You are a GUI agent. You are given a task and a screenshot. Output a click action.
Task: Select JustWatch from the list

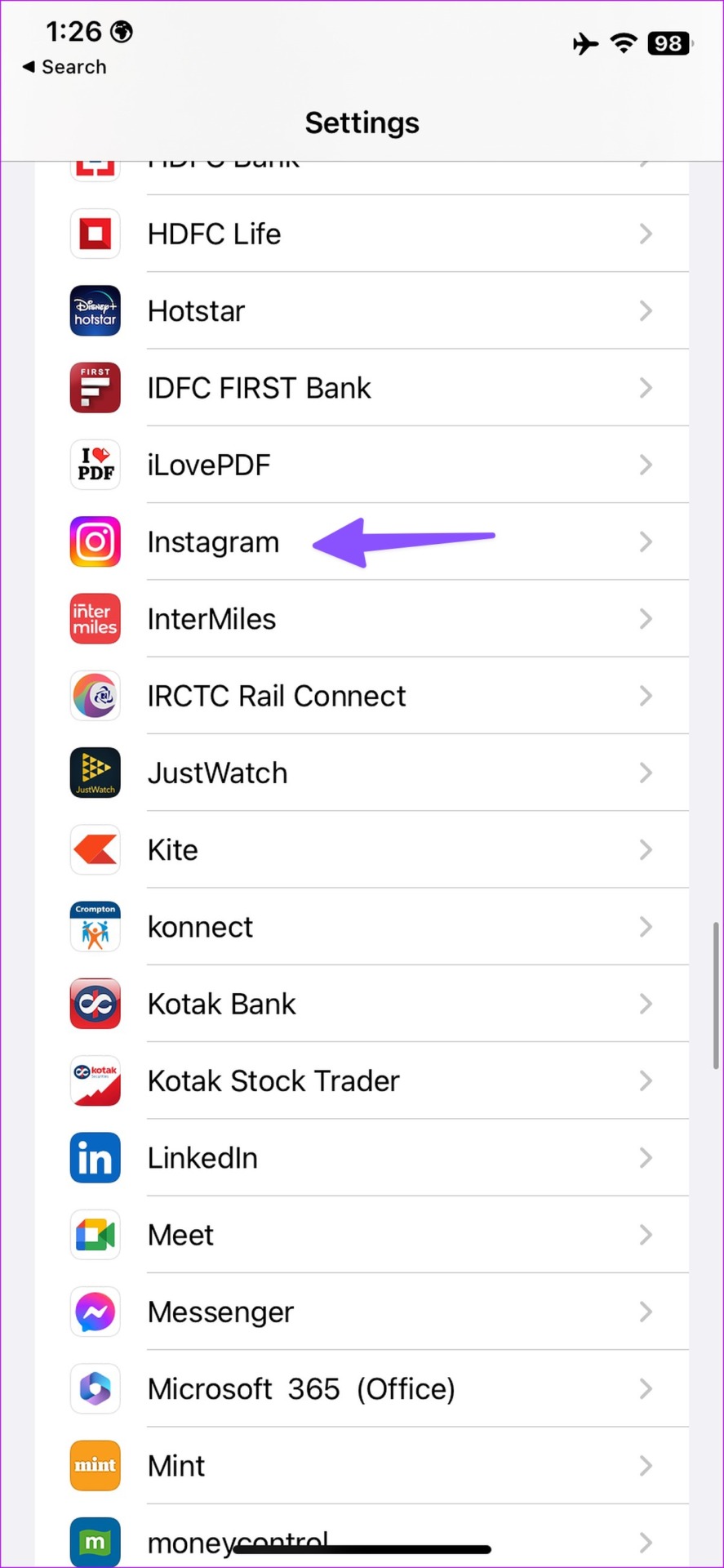[362, 773]
